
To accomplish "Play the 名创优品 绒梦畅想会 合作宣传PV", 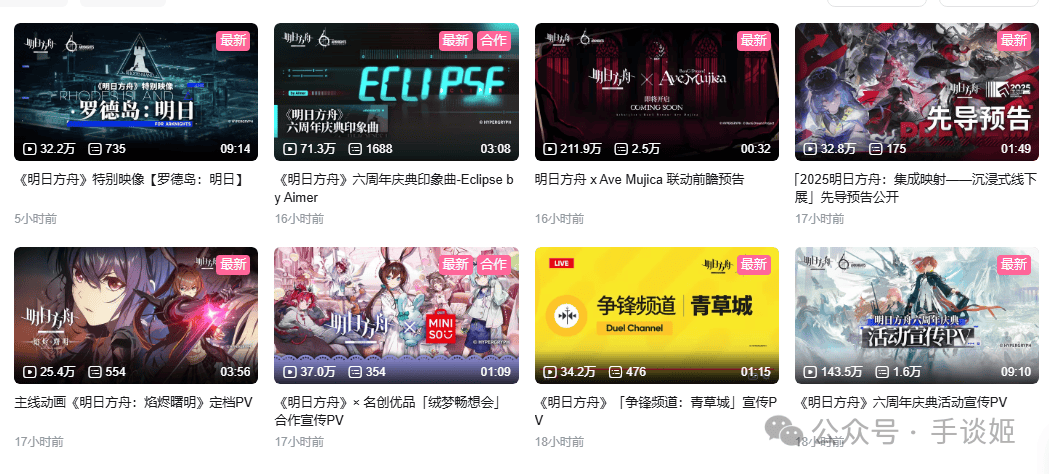I will pos(396,315).
